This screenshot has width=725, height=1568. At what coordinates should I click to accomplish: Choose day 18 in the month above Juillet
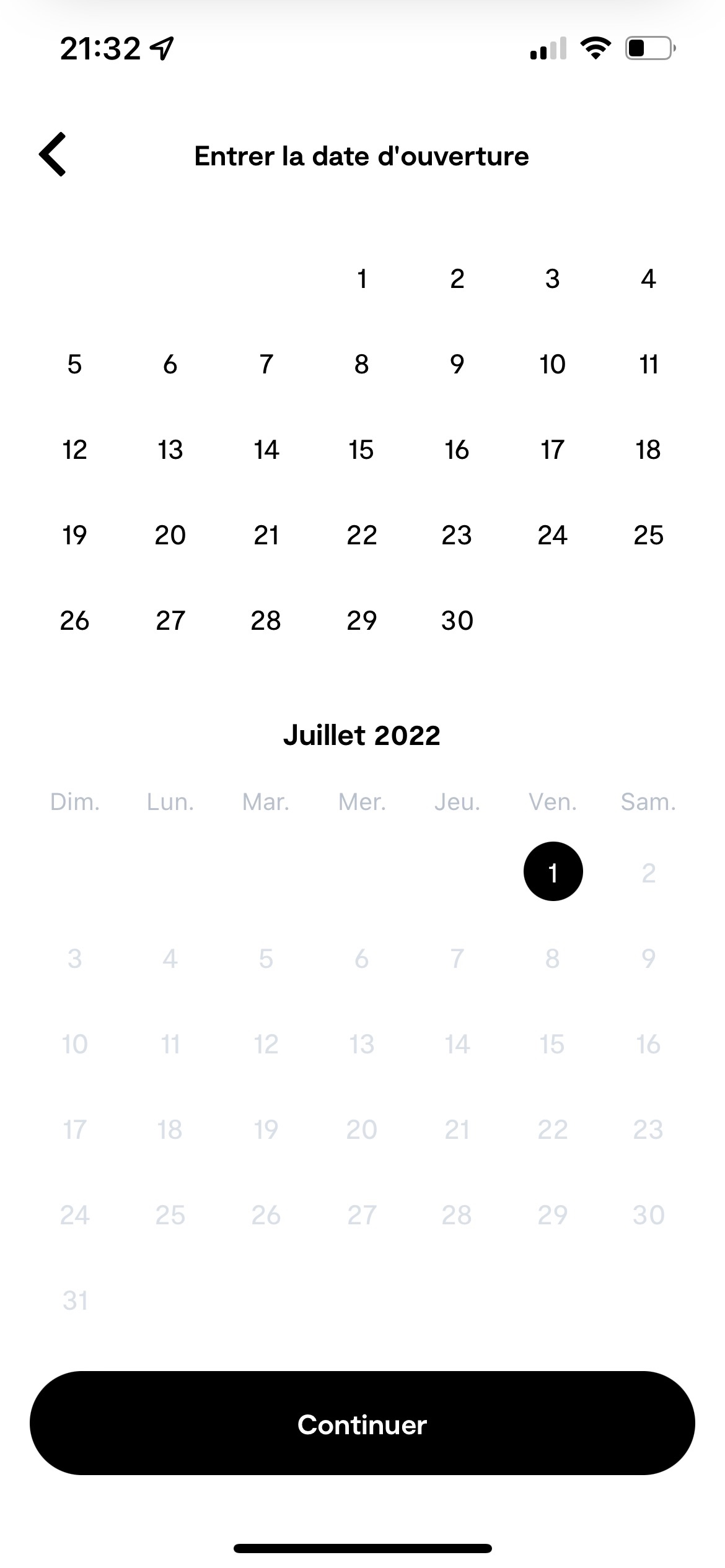(x=648, y=450)
